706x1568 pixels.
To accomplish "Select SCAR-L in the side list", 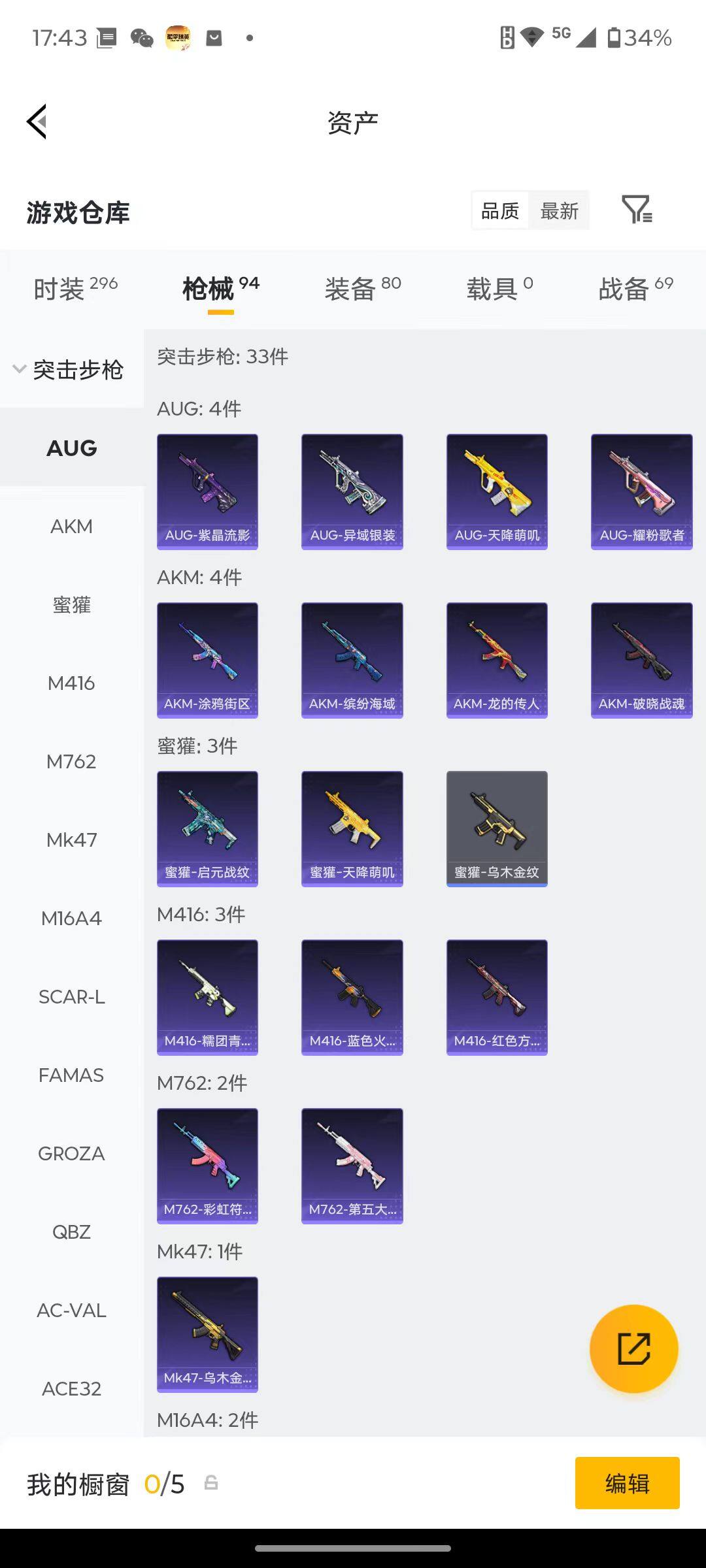I will (x=71, y=996).
